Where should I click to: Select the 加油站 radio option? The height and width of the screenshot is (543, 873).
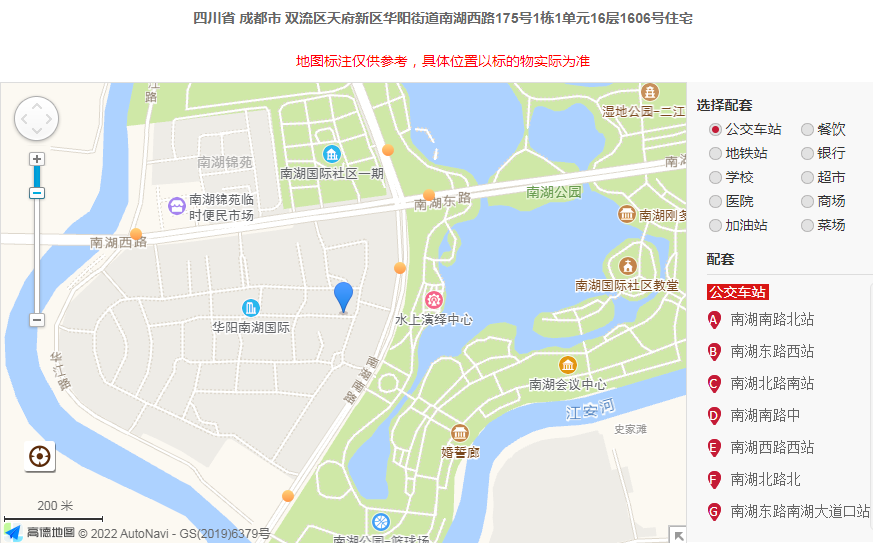pyautogui.click(x=715, y=226)
